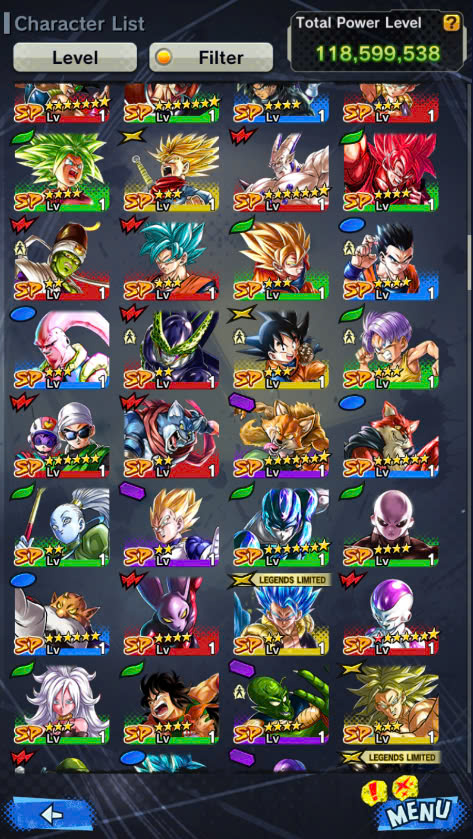Select the dark Perfect Cell character card
The height and width of the screenshot is (839, 473).
point(171,349)
